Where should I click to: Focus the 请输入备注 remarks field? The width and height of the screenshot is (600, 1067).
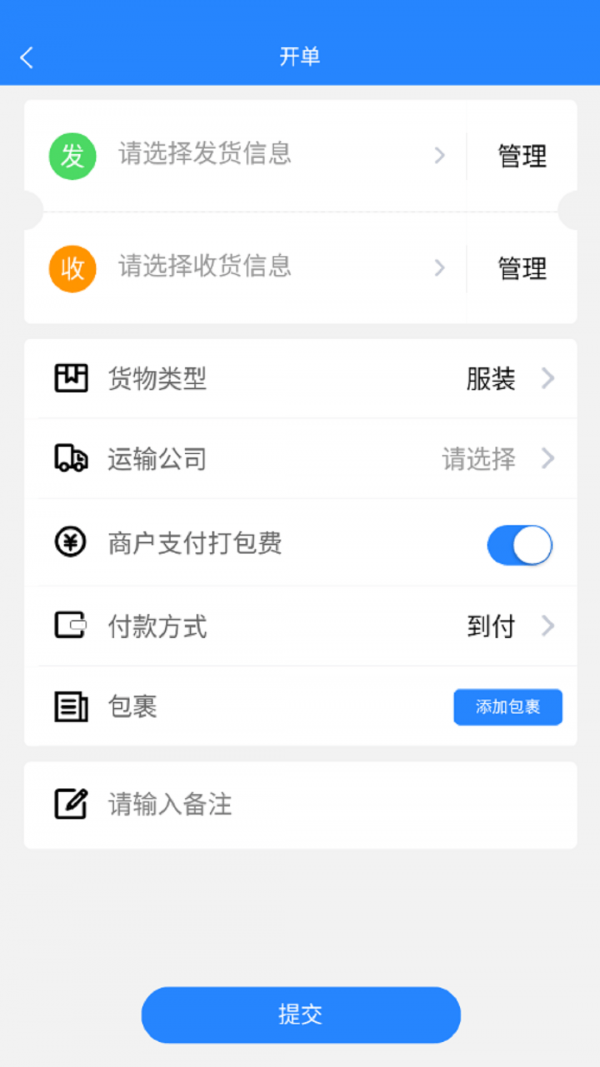click(301, 805)
